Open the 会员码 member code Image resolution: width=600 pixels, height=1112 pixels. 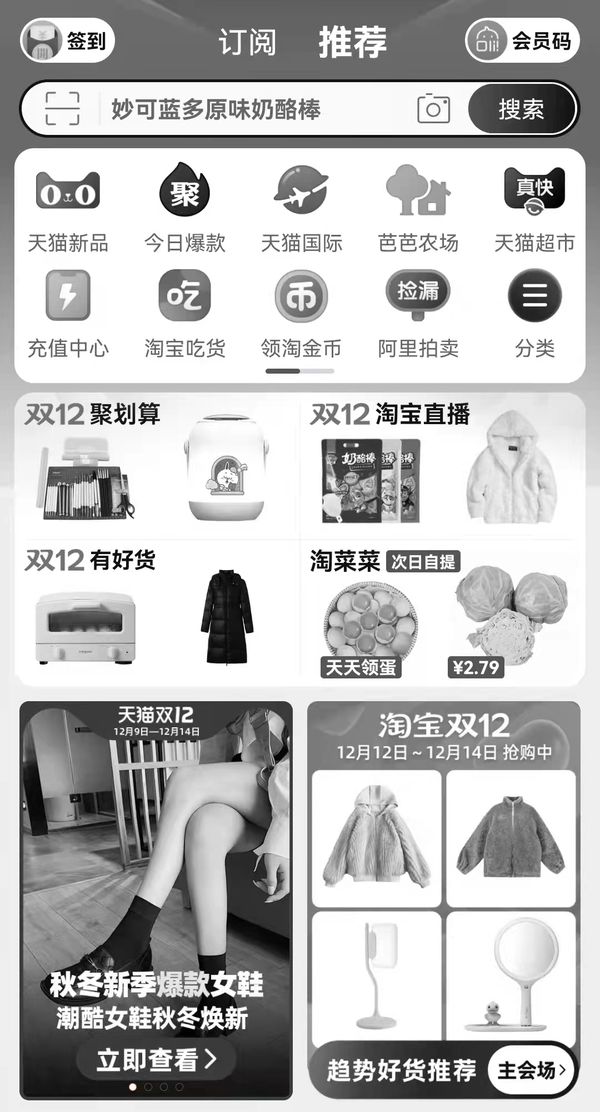pyautogui.click(x=522, y=41)
